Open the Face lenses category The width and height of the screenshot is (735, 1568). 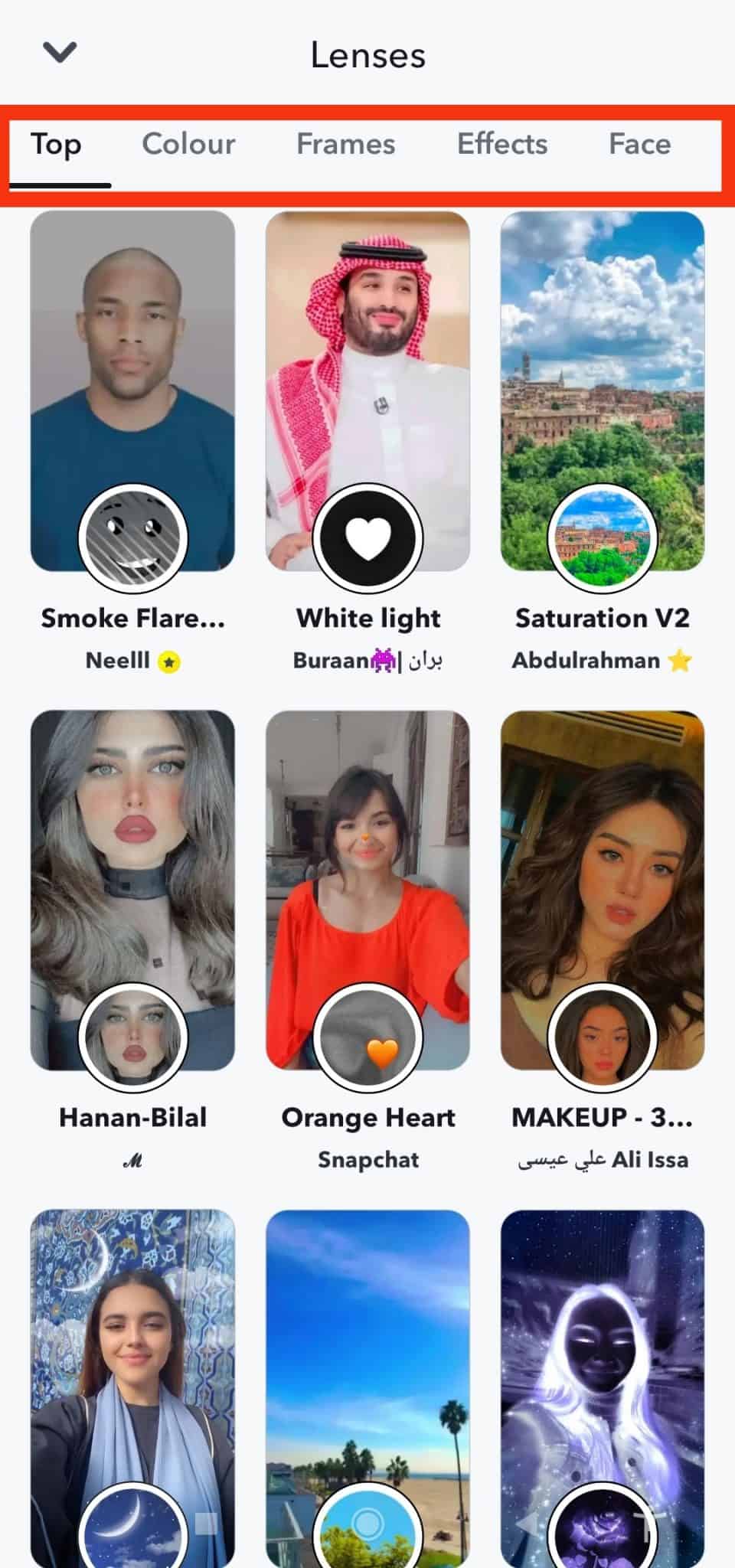tap(639, 145)
